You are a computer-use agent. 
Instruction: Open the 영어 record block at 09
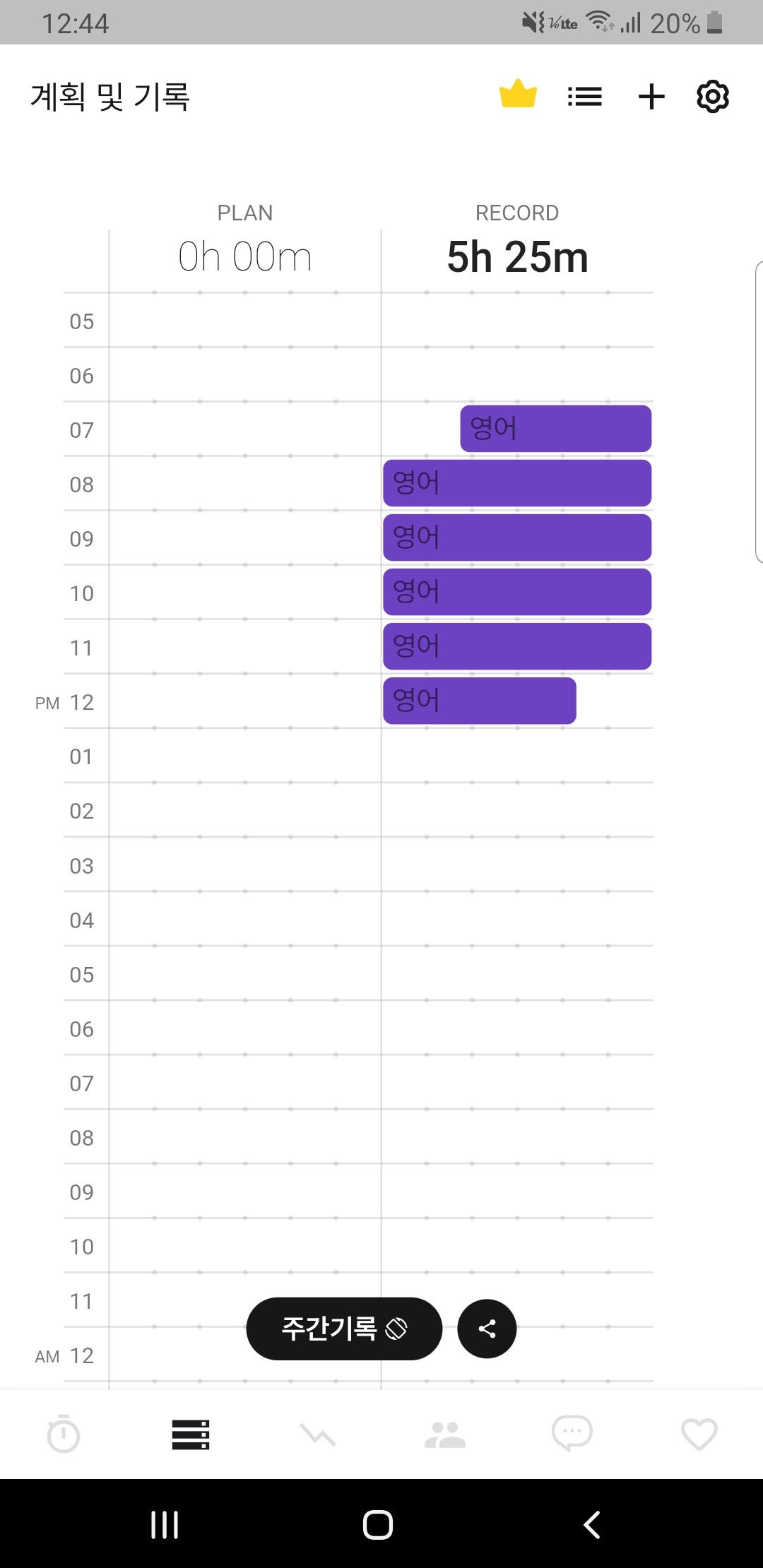point(517,537)
